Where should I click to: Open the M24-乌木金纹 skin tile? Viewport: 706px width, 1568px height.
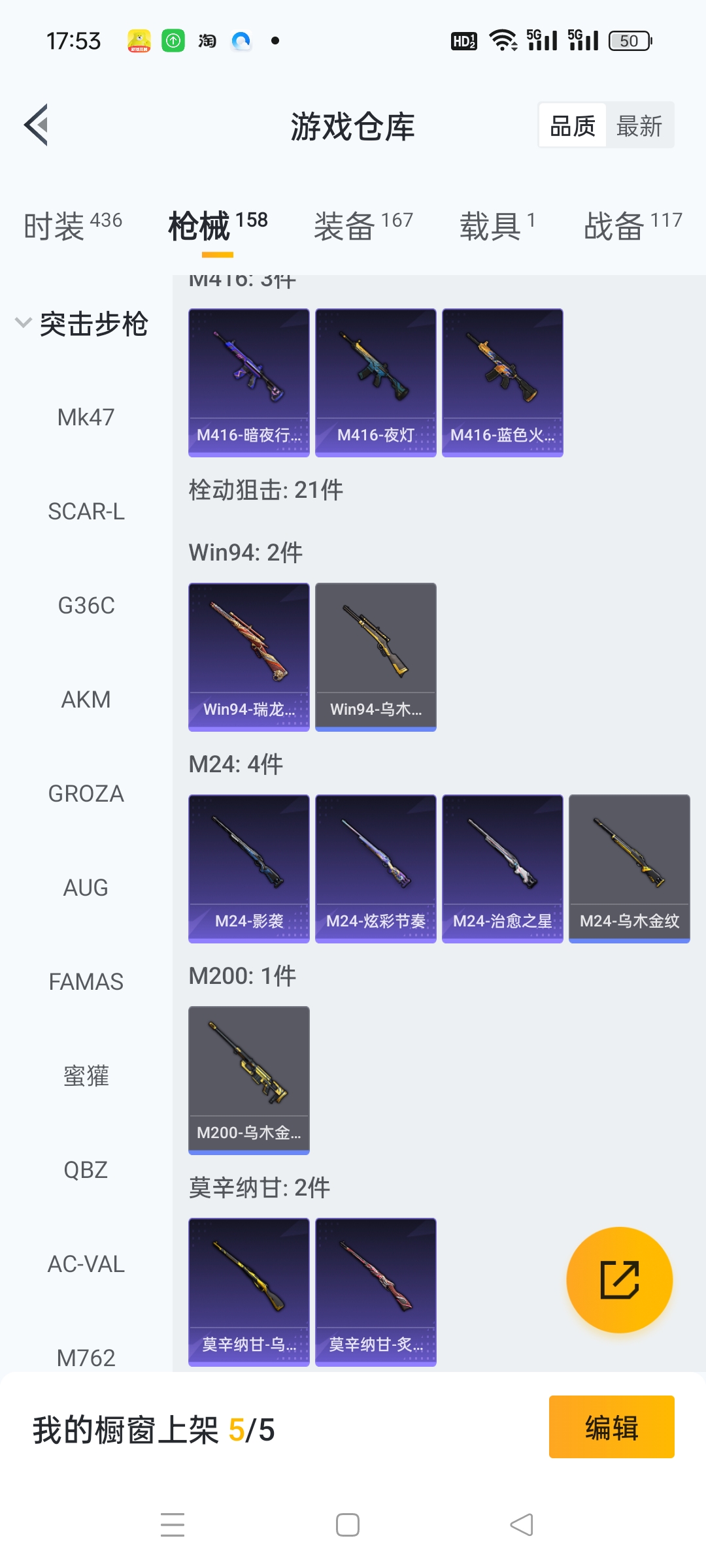tap(629, 868)
